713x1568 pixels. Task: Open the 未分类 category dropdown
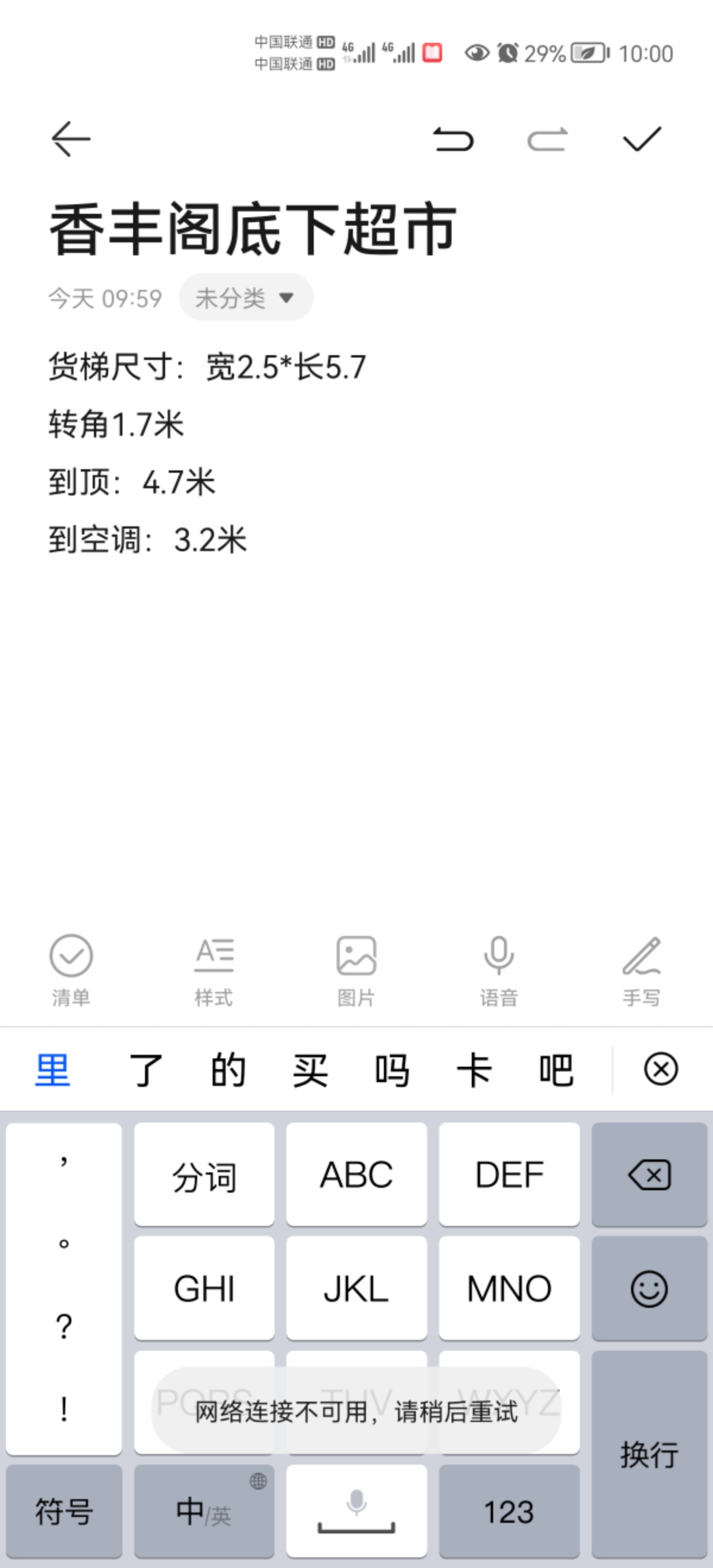tap(245, 298)
